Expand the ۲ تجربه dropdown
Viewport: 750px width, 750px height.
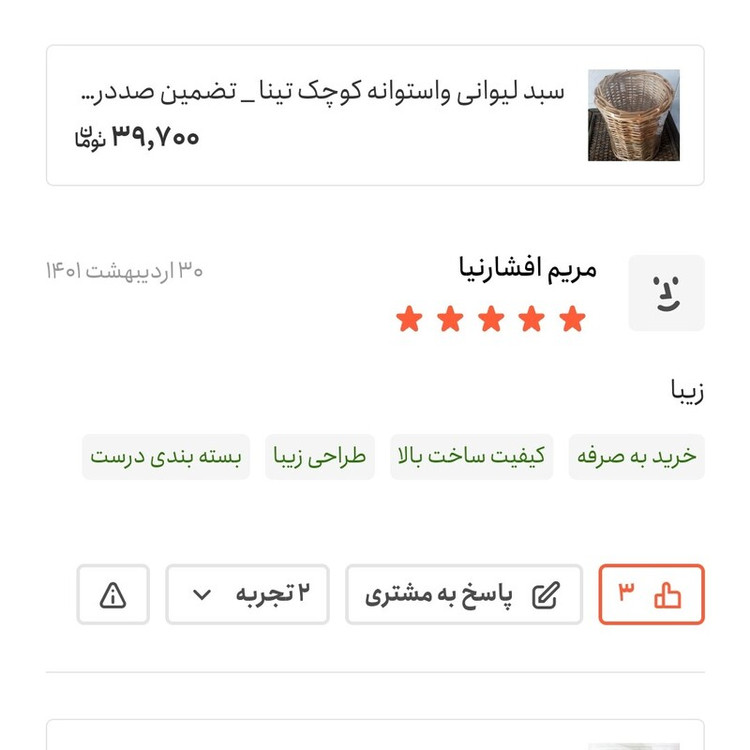pyautogui.click(x=247, y=595)
